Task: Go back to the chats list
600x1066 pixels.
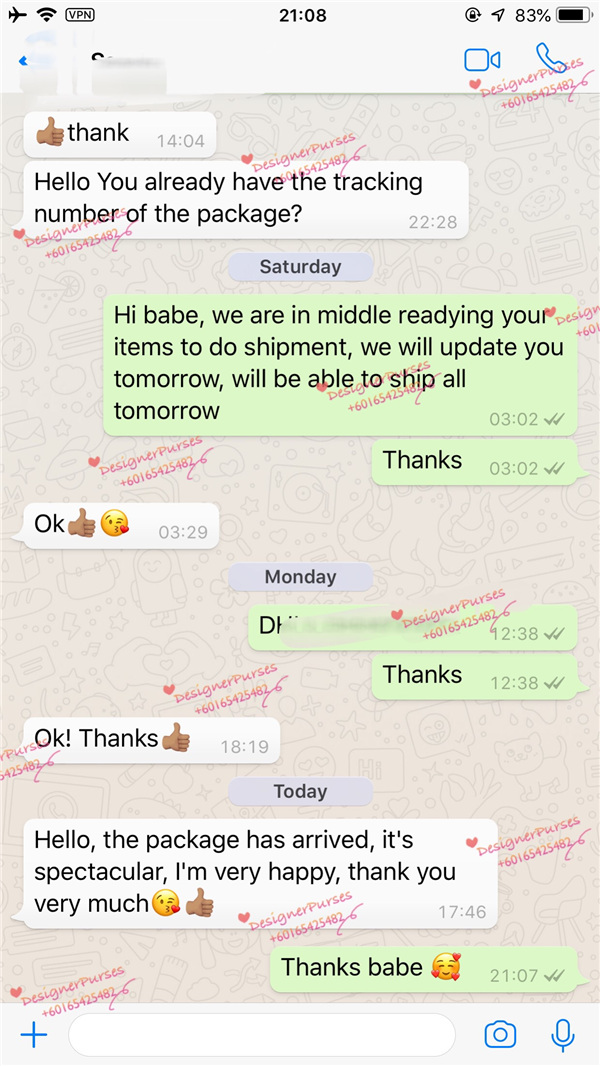Action: 22,61
